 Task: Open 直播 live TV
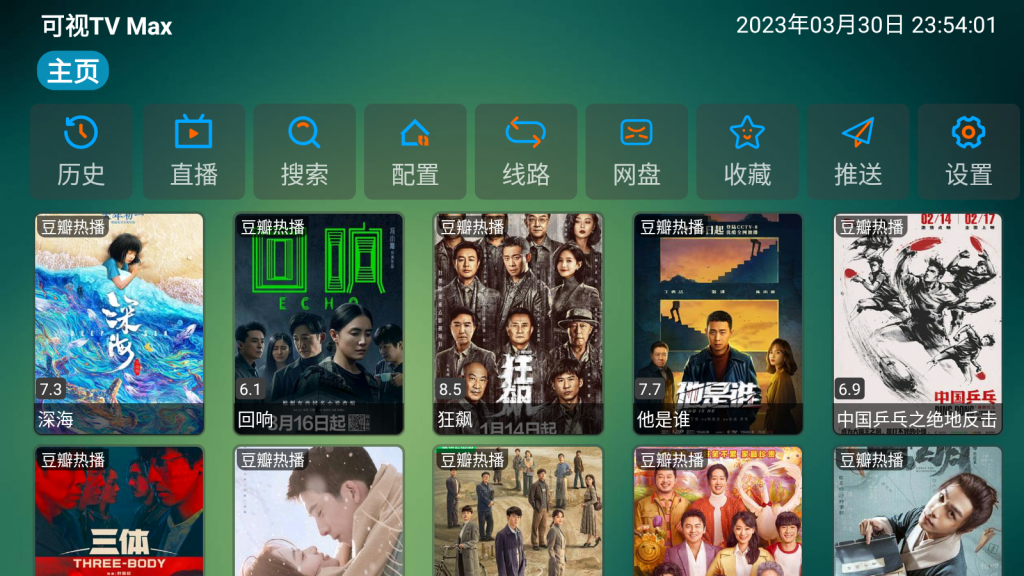pyautogui.click(x=193, y=151)
